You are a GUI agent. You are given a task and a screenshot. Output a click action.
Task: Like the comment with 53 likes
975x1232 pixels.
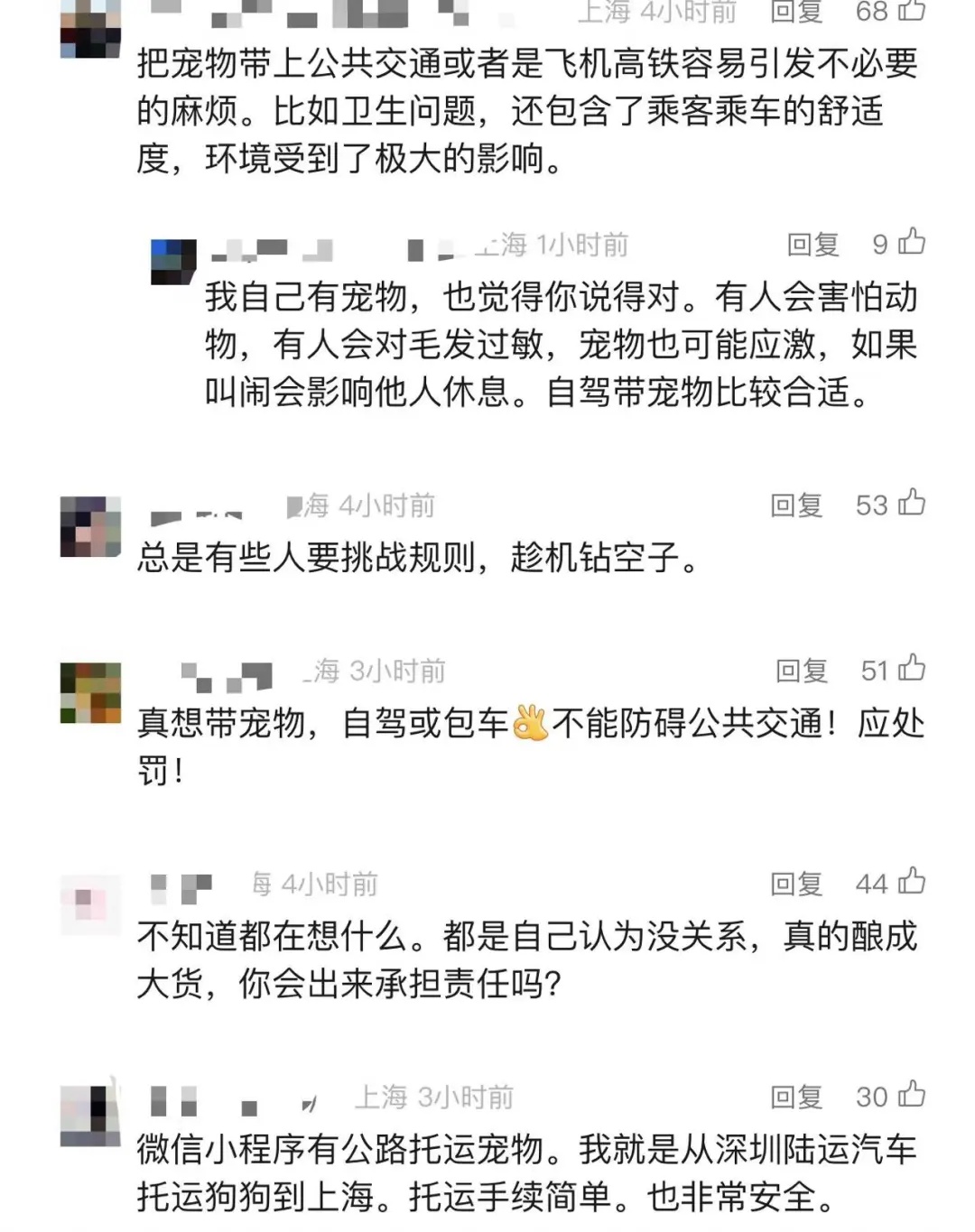coord(912,503)
